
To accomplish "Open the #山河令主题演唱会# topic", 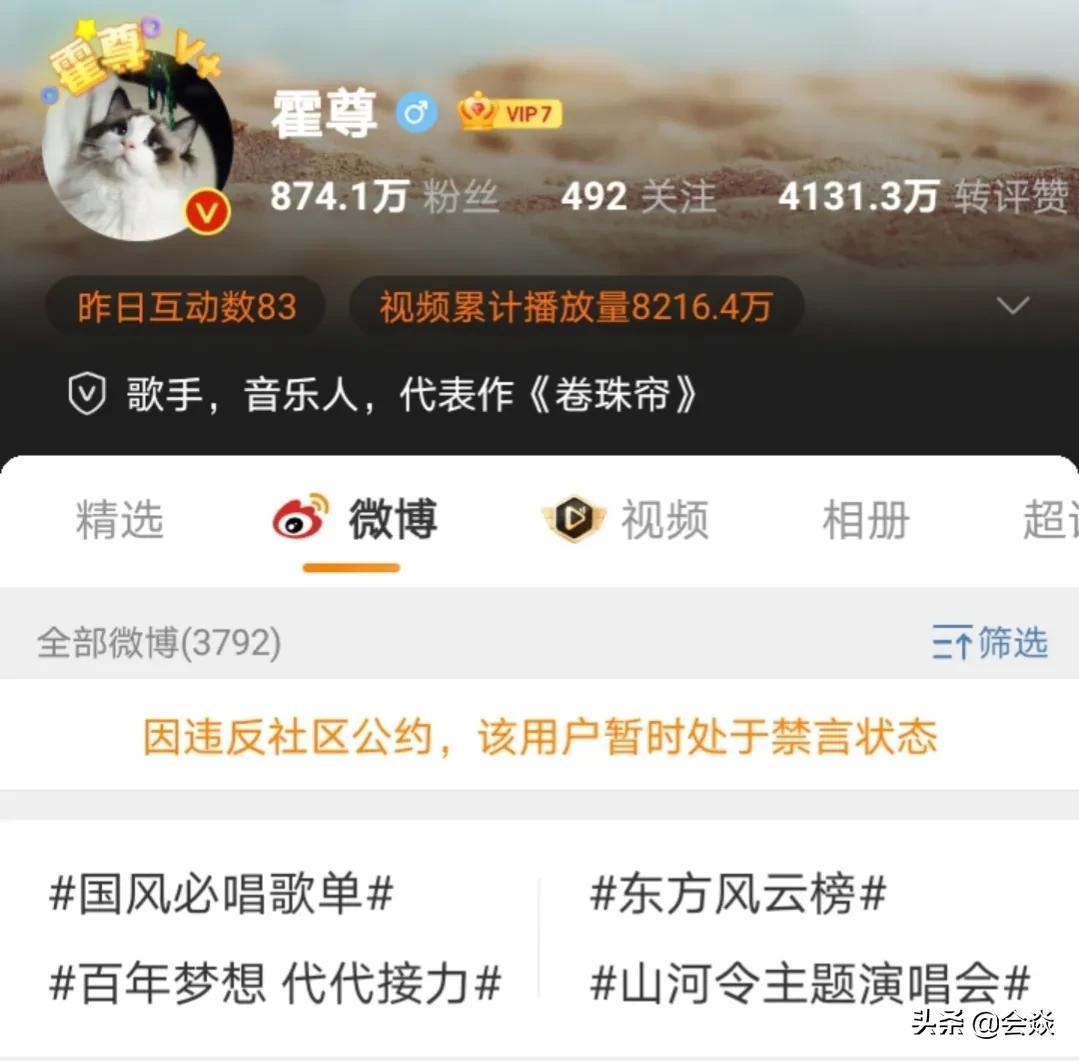I will tap(810, 984).
